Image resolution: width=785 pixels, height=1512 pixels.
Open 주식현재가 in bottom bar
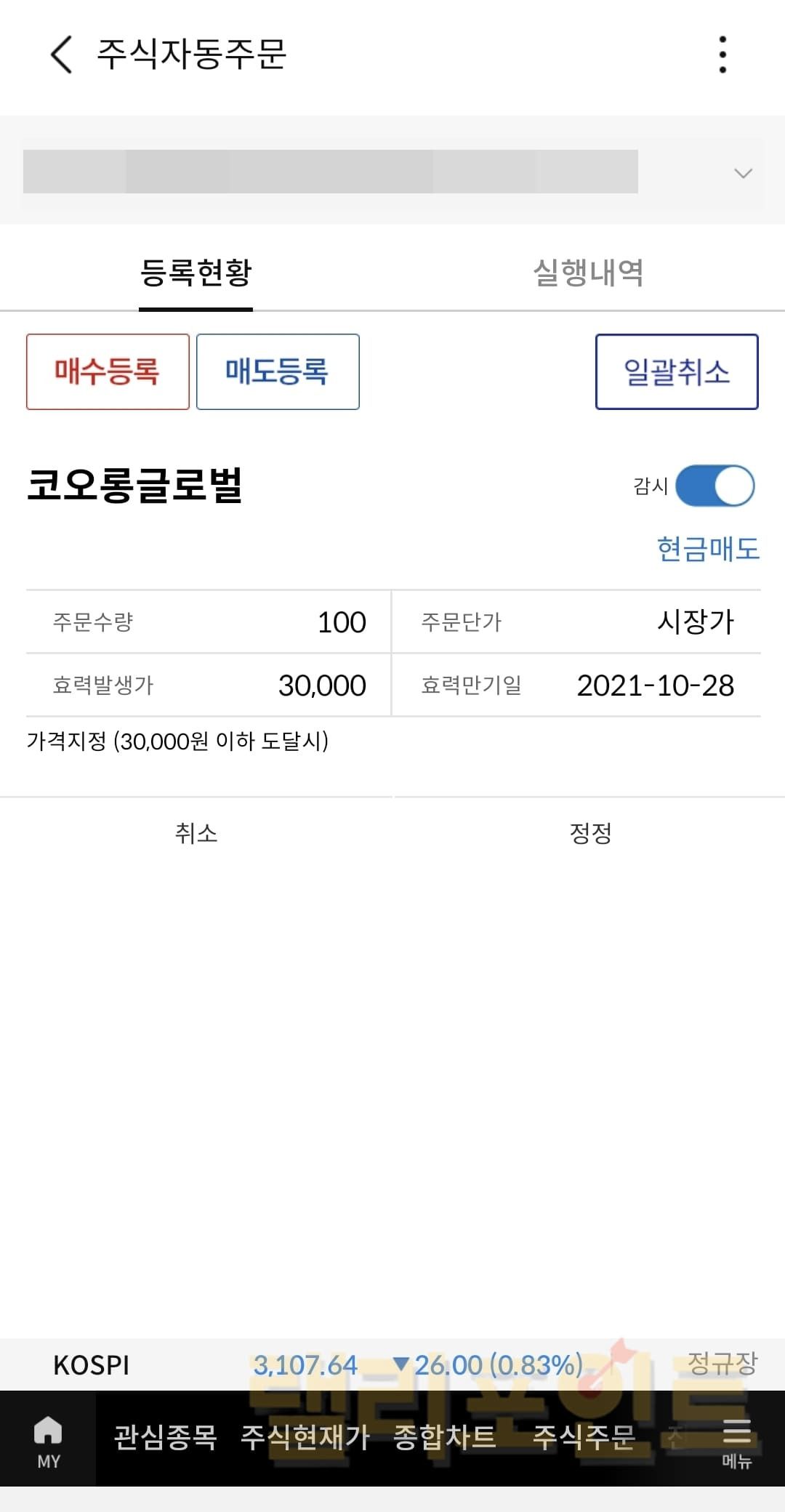point(305,1438)
